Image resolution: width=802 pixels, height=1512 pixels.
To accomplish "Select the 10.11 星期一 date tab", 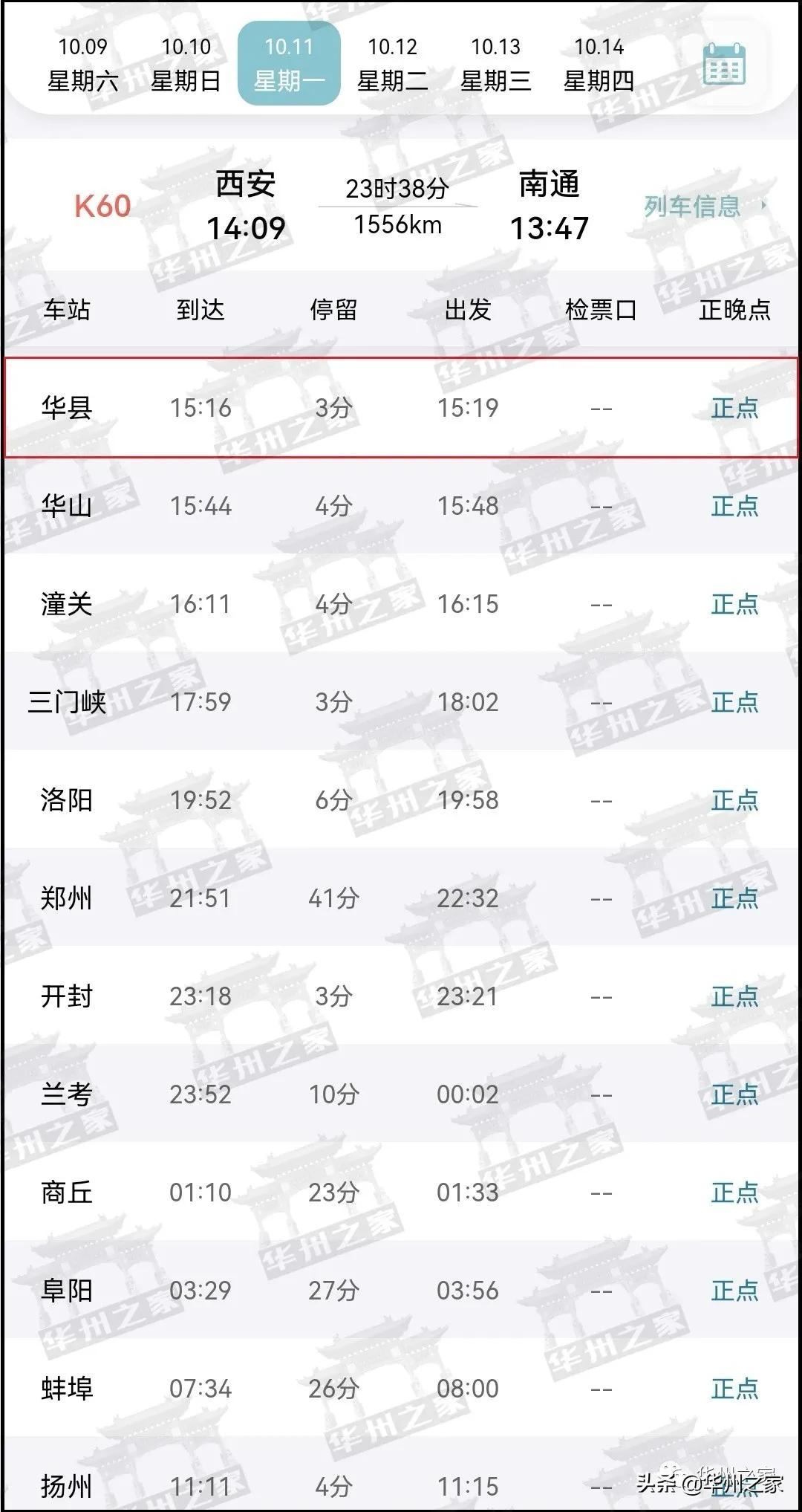I will tap(289, 64).
